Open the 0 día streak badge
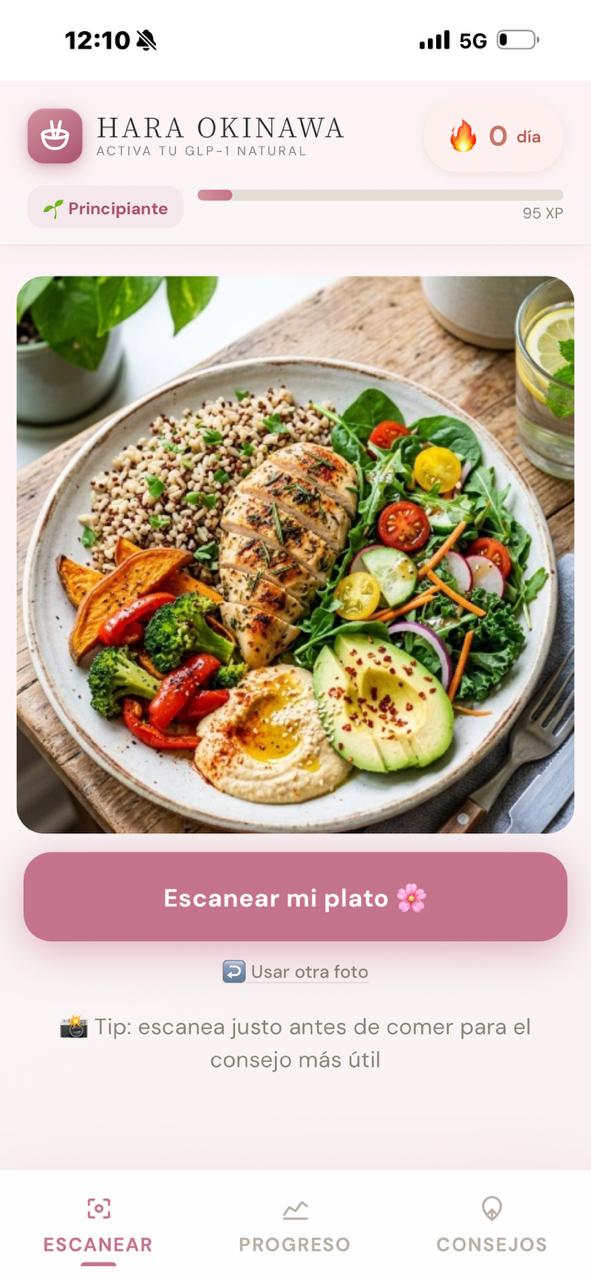Image resolution: width=591 pixels, height=1280 pixels. (494, 136)
